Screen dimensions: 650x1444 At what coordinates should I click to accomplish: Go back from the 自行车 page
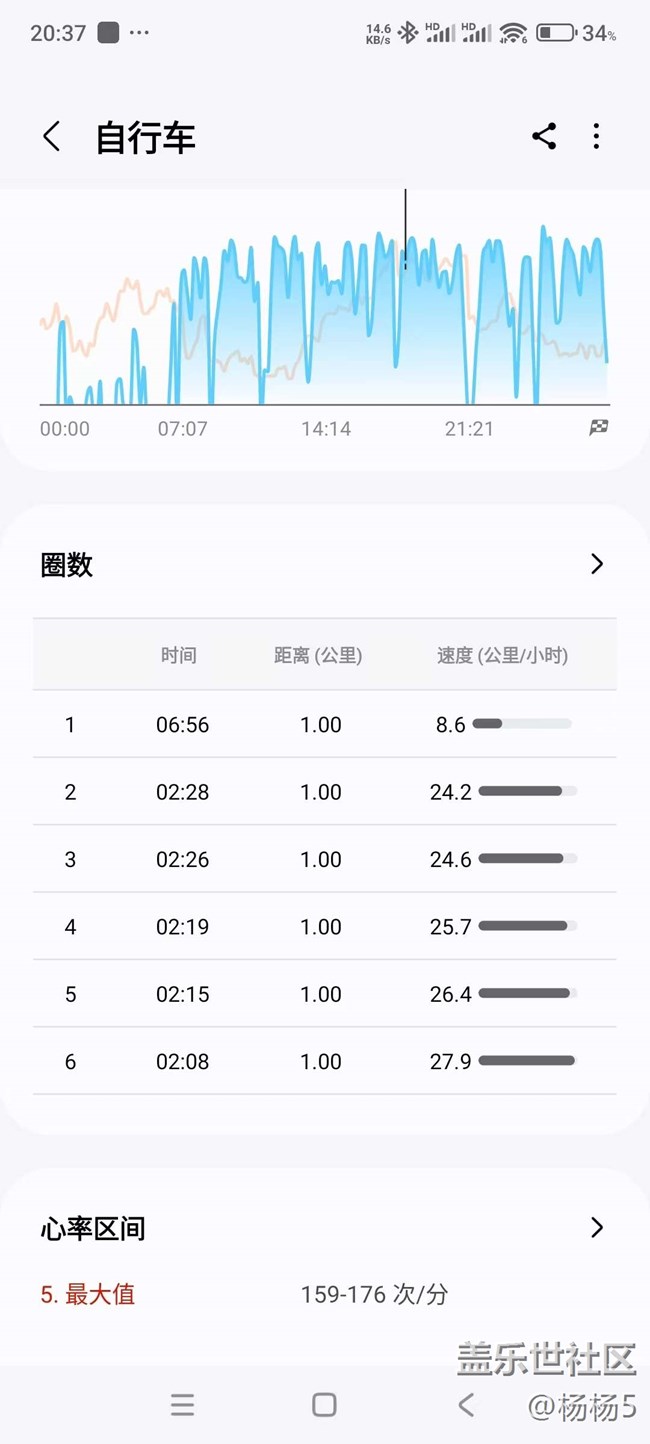tap(52, 137)
